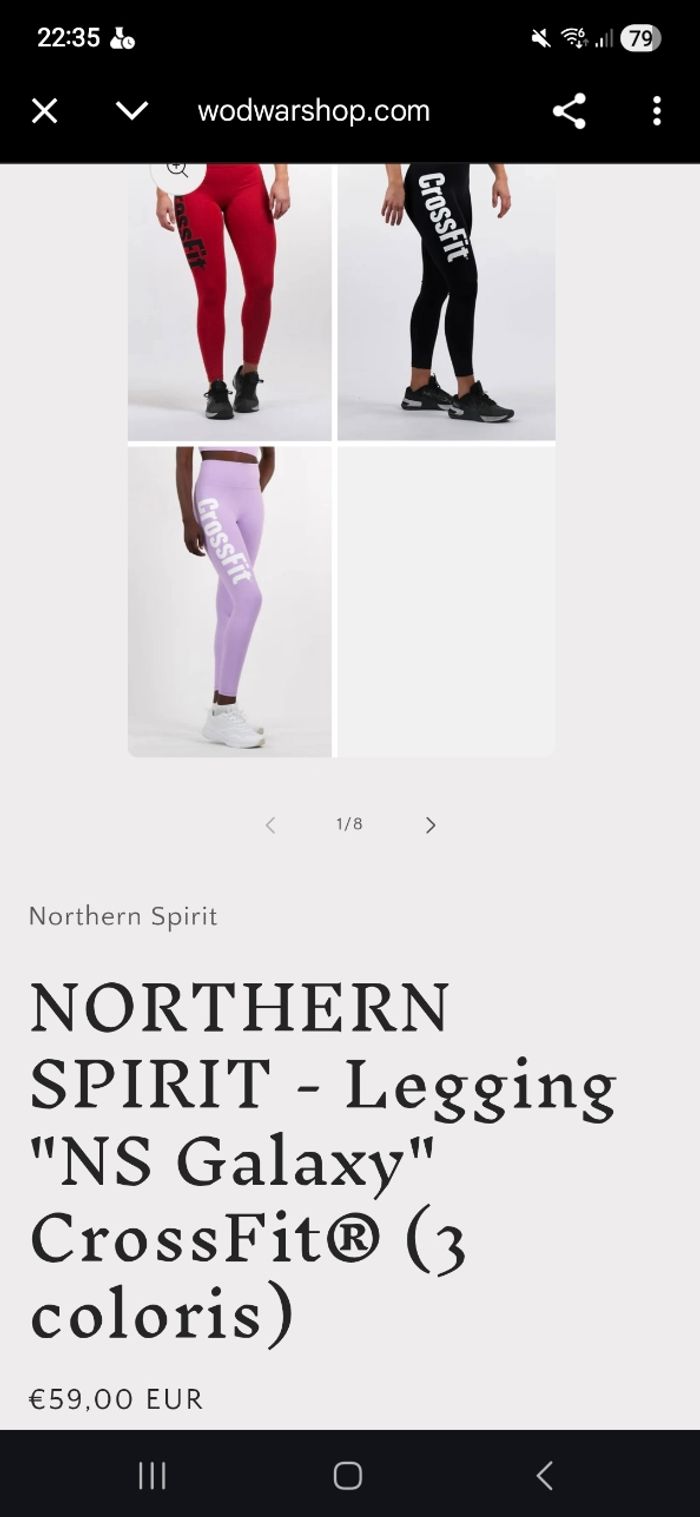Go to the previous product image
The image size is (700, 1517).
click(x=270, y=825)
